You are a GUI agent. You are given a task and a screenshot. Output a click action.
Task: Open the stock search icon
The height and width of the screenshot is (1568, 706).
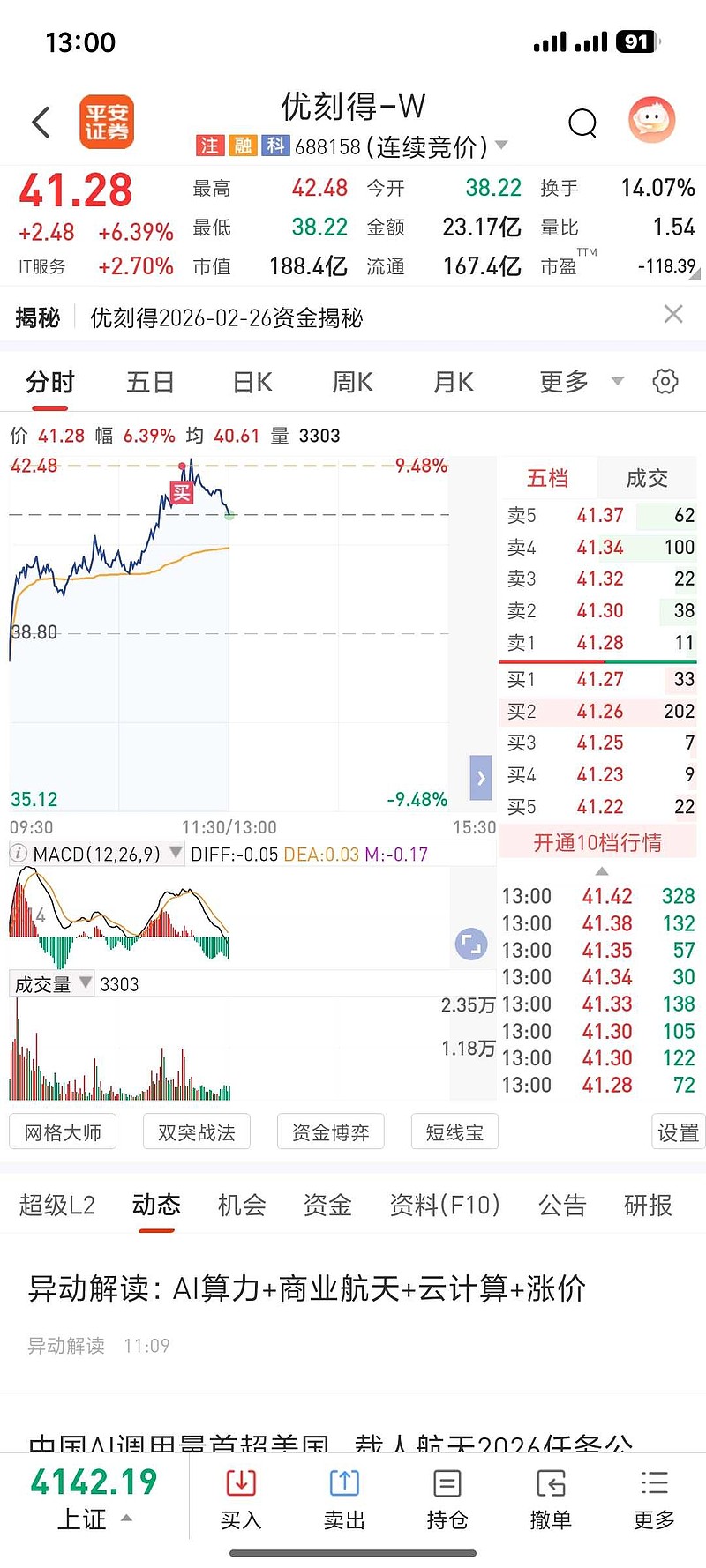pyautogui.click(x=582, y=123)
